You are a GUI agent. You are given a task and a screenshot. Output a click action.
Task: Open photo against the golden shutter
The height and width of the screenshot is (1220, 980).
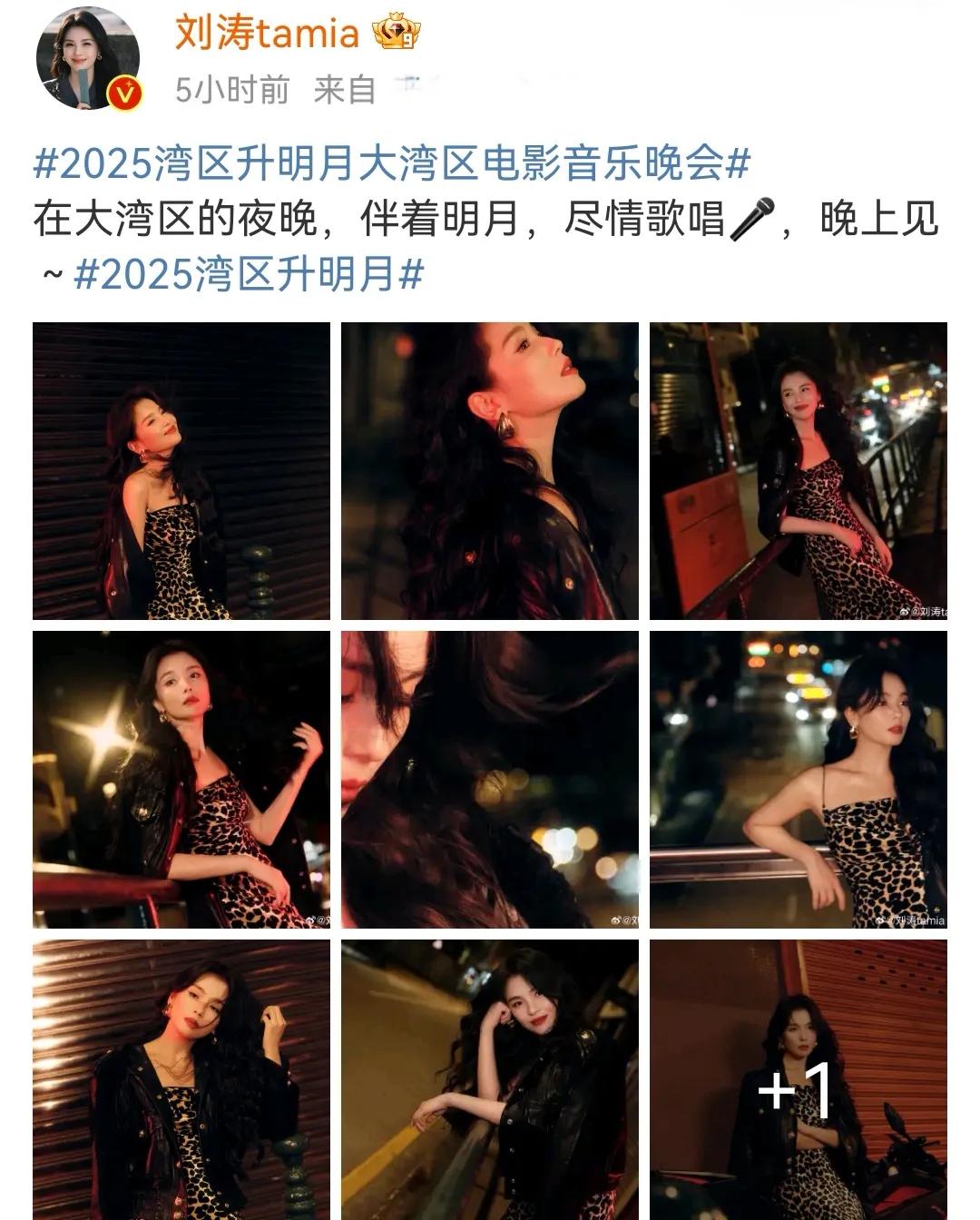tap(181, 1080)
